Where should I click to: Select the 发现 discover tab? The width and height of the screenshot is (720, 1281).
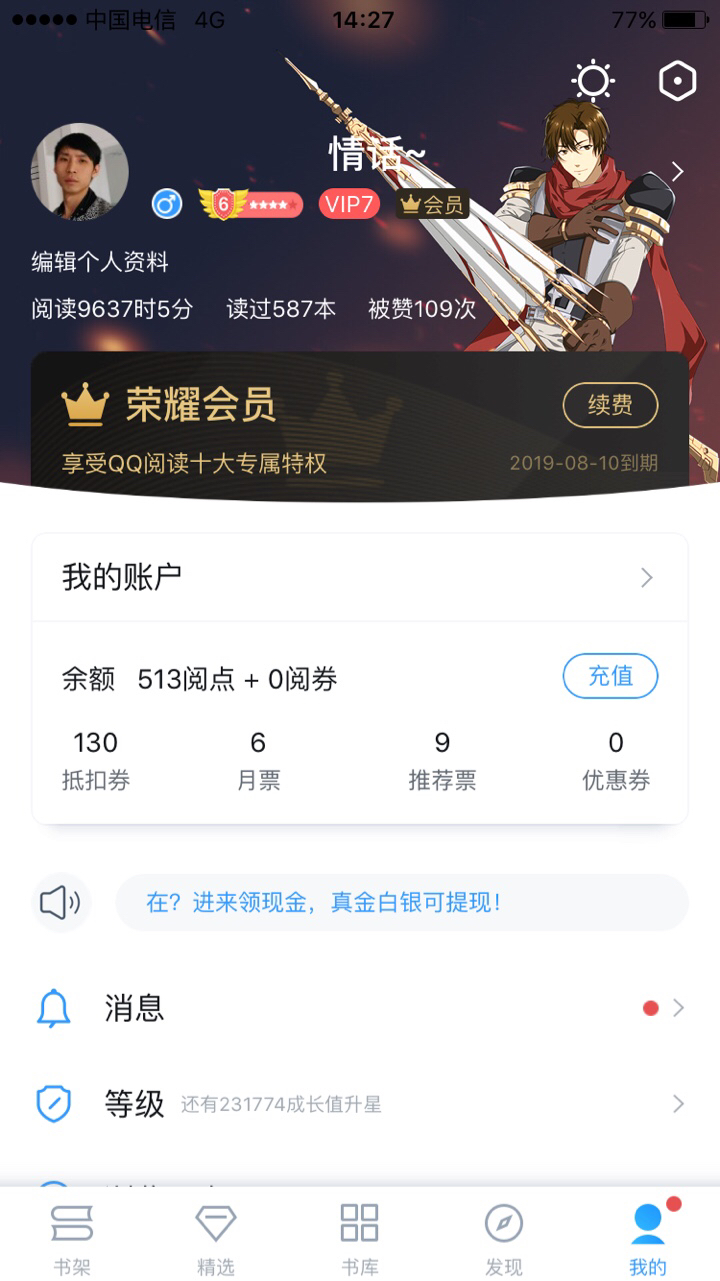tap(504, 1239)
